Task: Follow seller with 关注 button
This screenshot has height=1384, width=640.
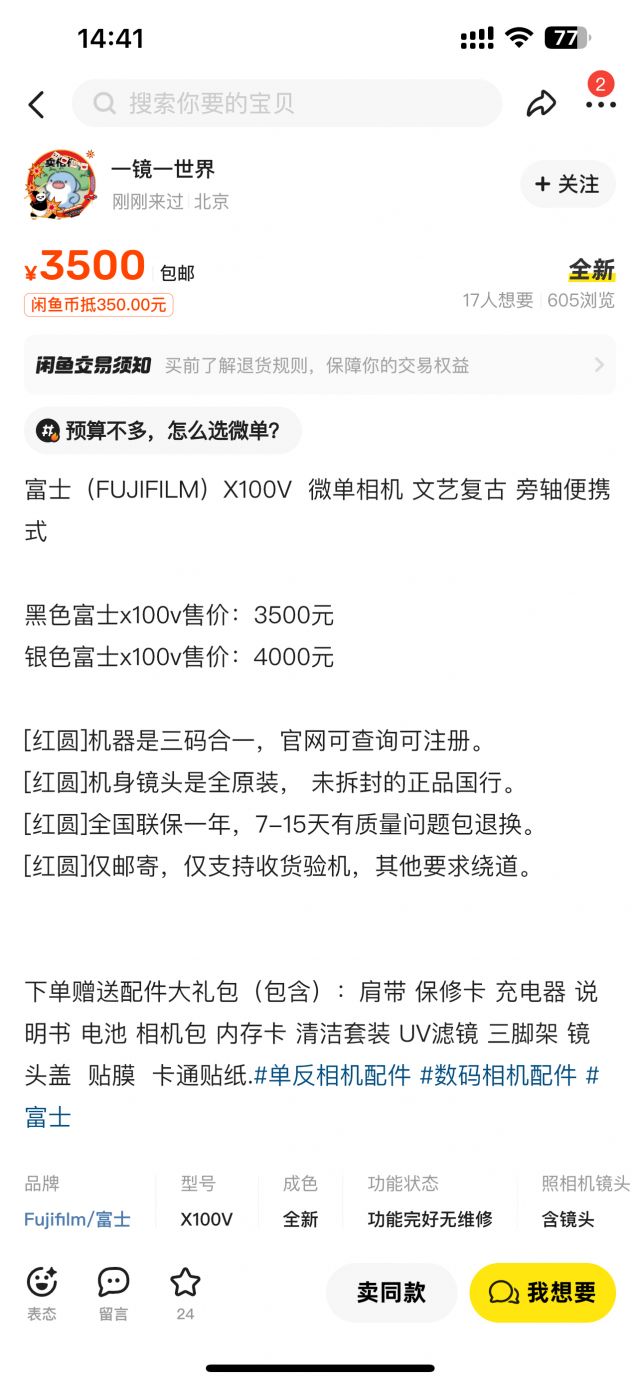Action: (x=567, y=184)
